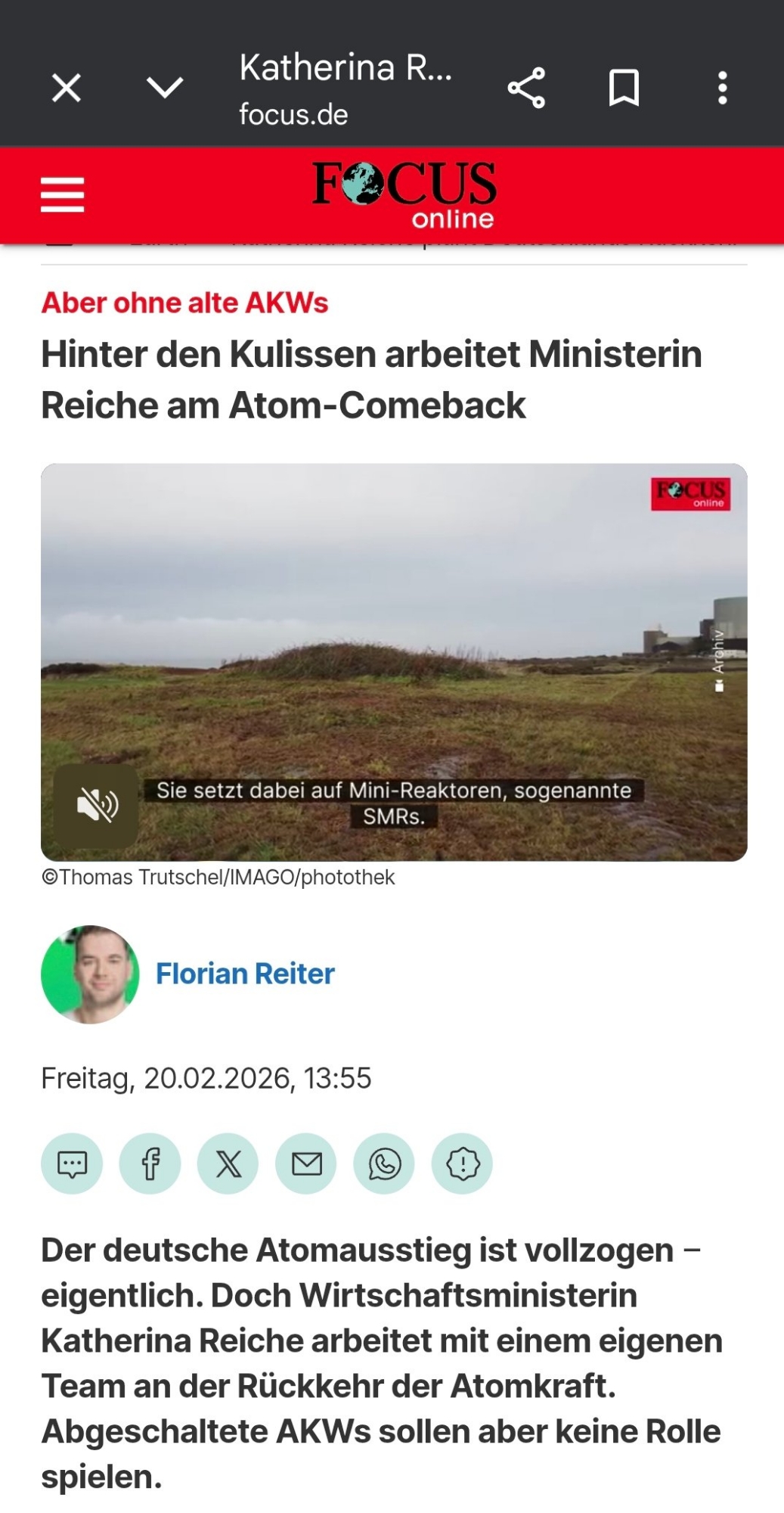Close the in-app browser tab
The width and height of the screenshot is (784, 1513).
pos(67,88)
